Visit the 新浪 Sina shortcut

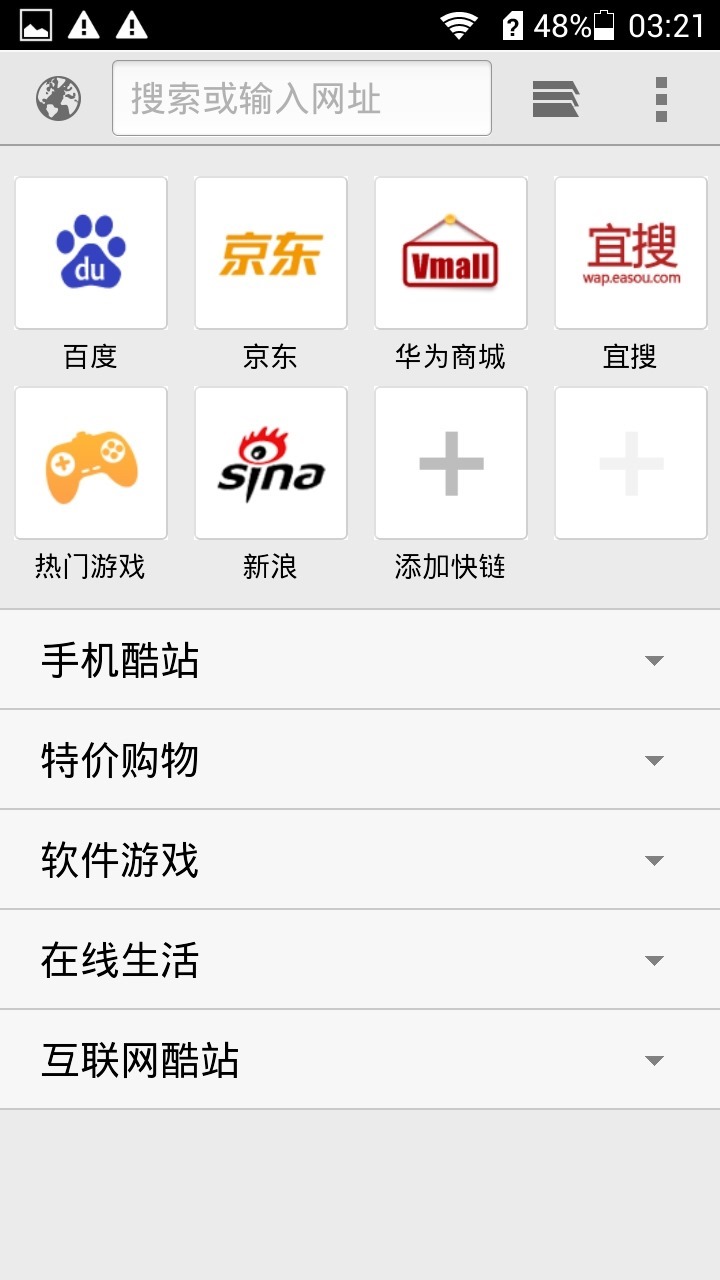pos(271,463)
